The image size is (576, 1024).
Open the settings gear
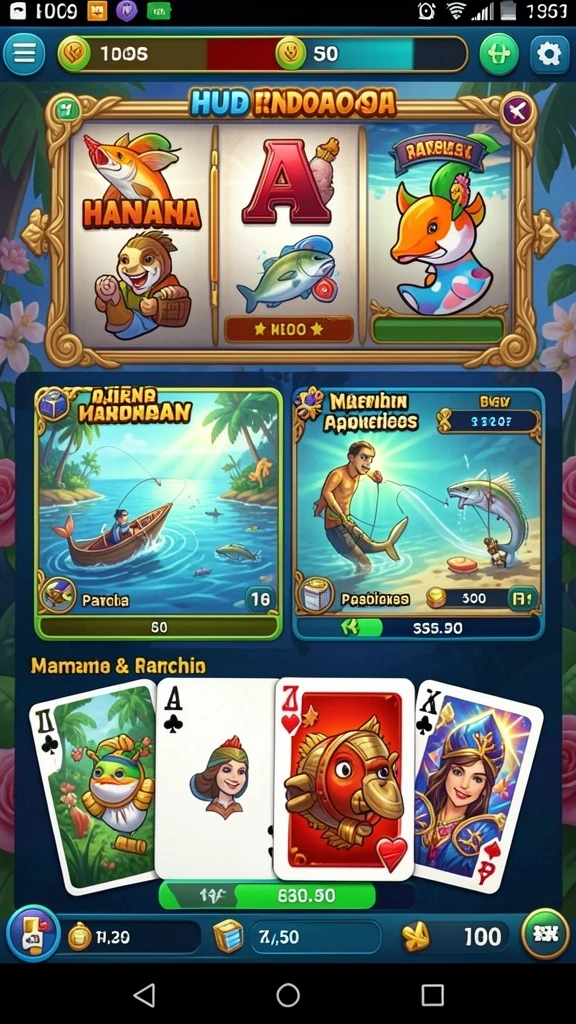[549, 54]
